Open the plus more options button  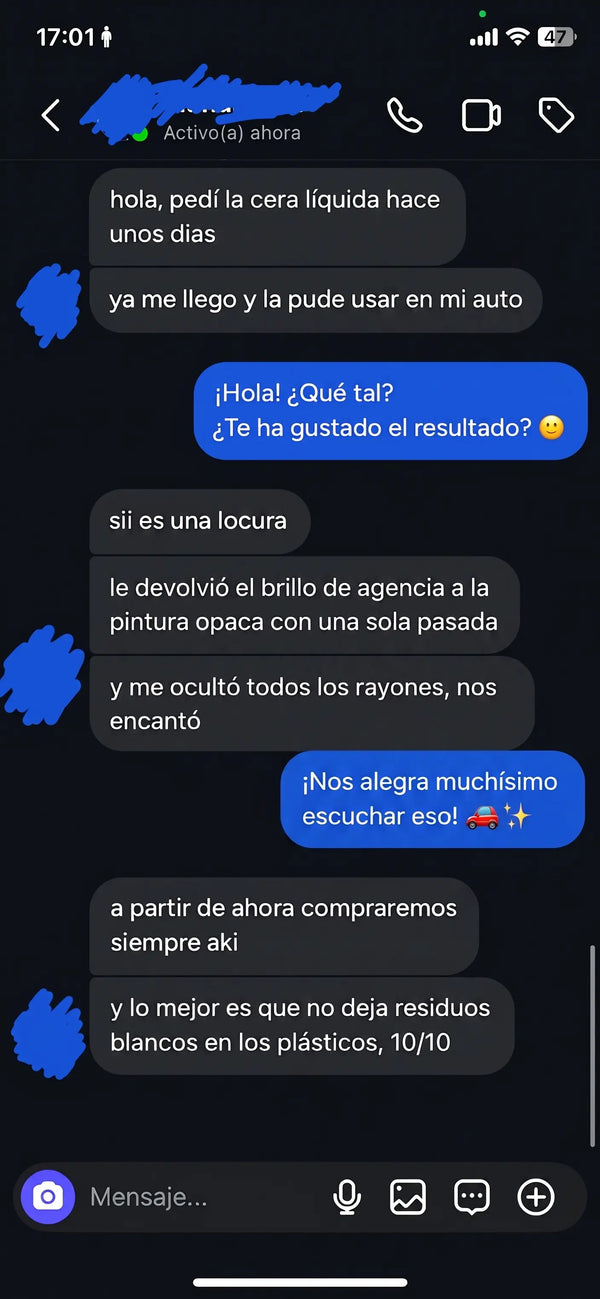536,1197
